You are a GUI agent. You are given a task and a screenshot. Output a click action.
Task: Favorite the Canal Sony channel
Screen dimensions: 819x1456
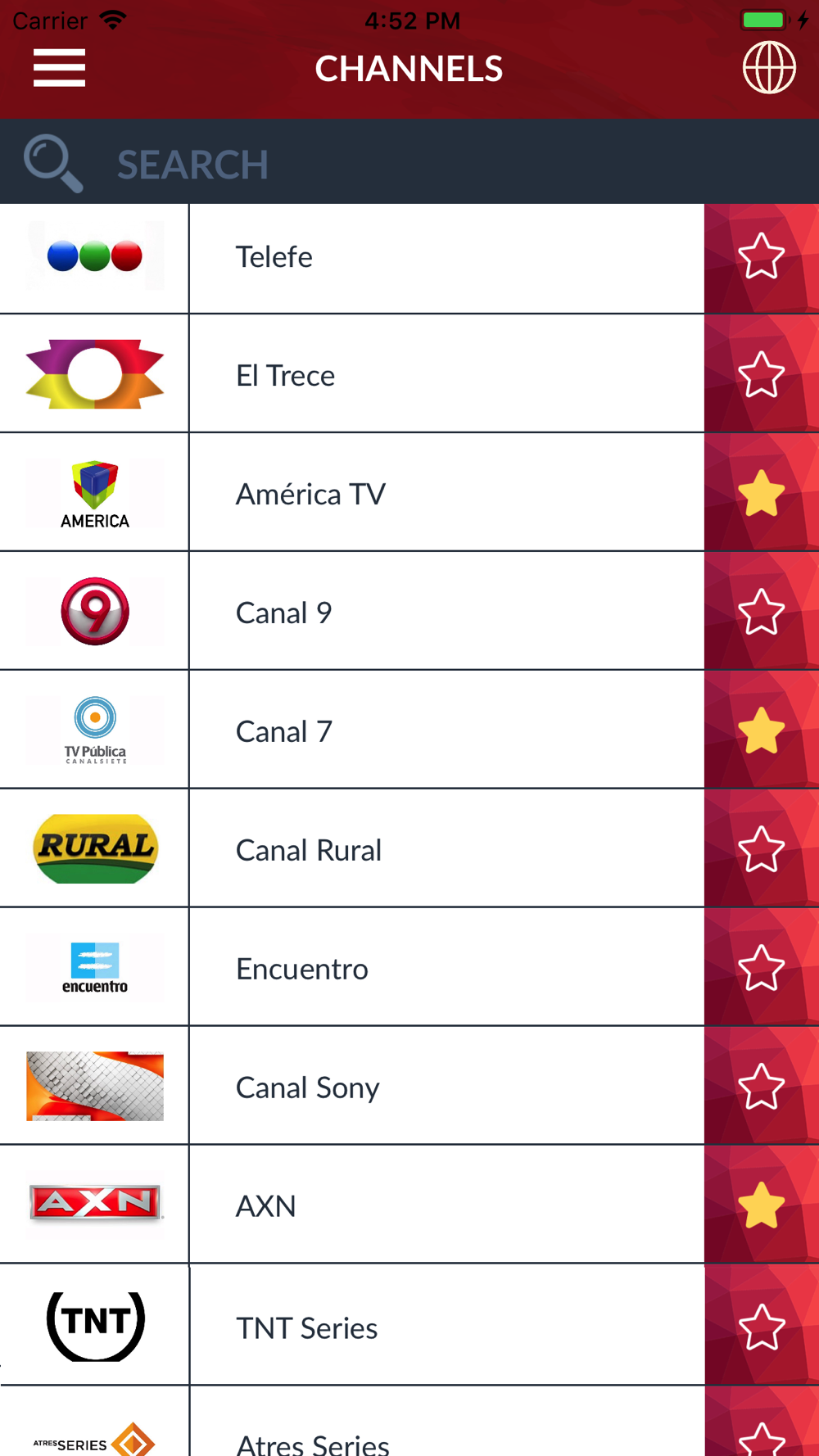point(761,1087)
